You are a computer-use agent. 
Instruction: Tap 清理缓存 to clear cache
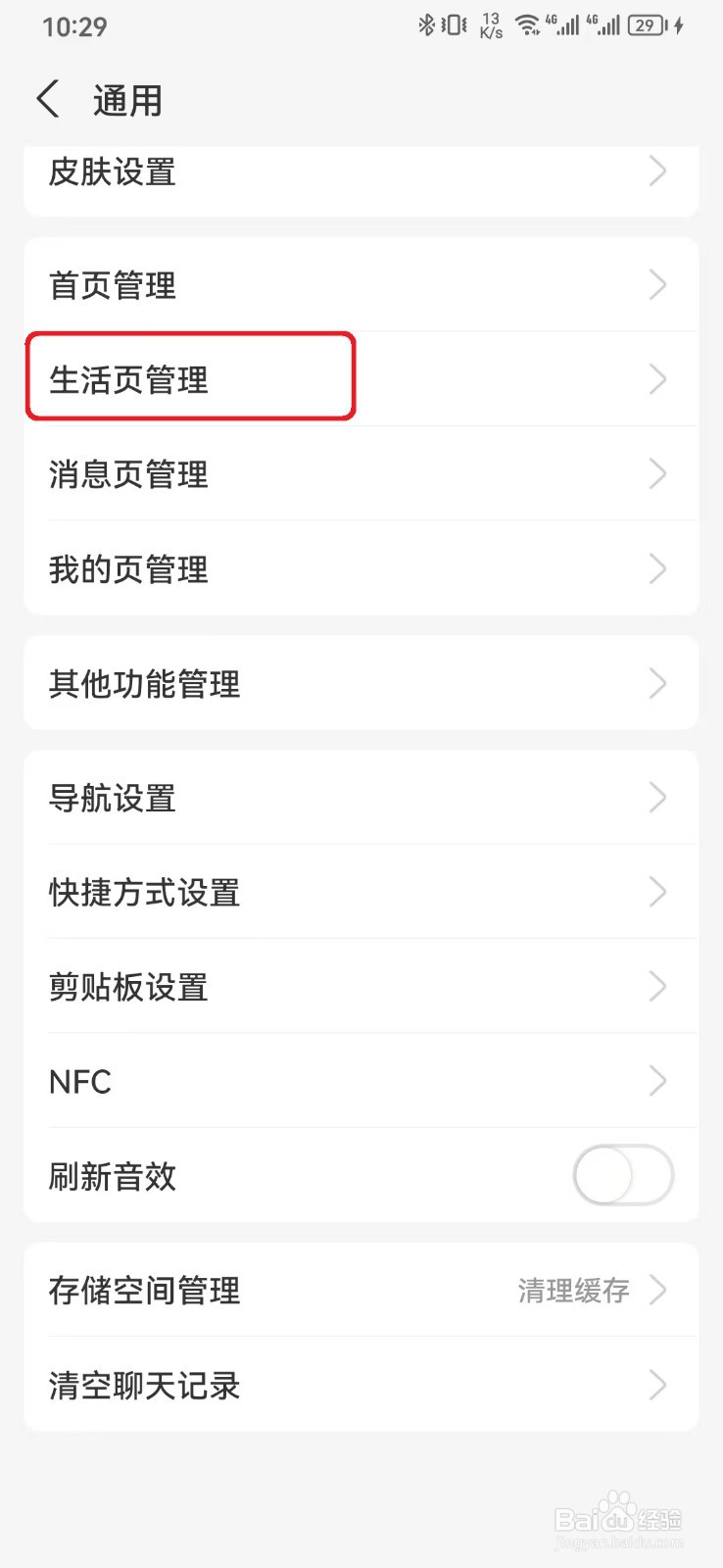(573, 1291)
